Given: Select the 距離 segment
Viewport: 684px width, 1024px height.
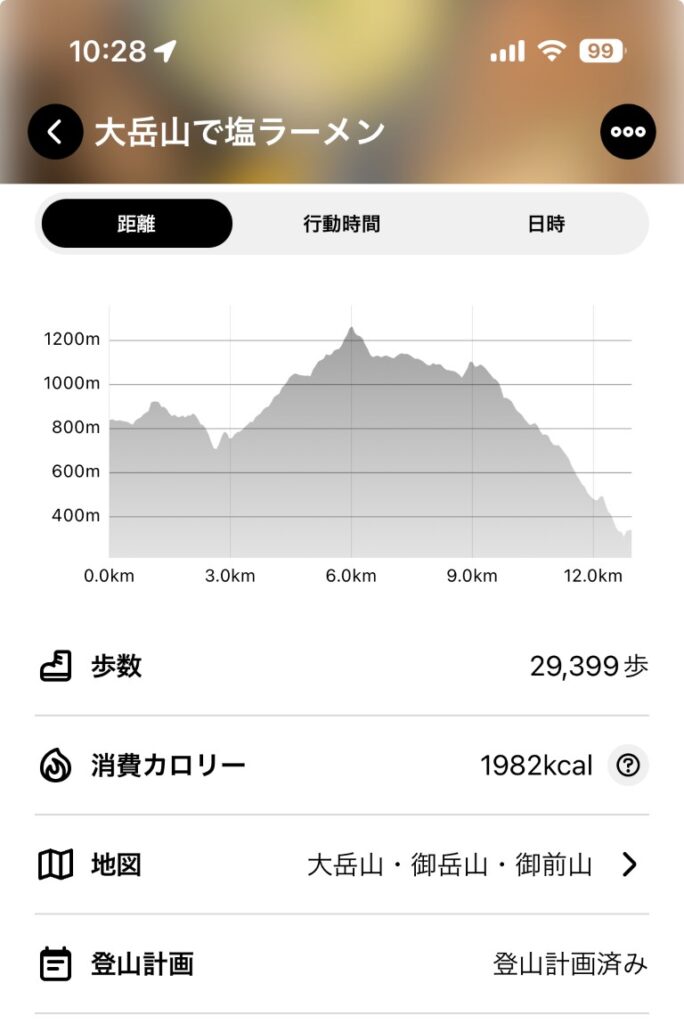Looking at the screenshot, I should (136, 224).
